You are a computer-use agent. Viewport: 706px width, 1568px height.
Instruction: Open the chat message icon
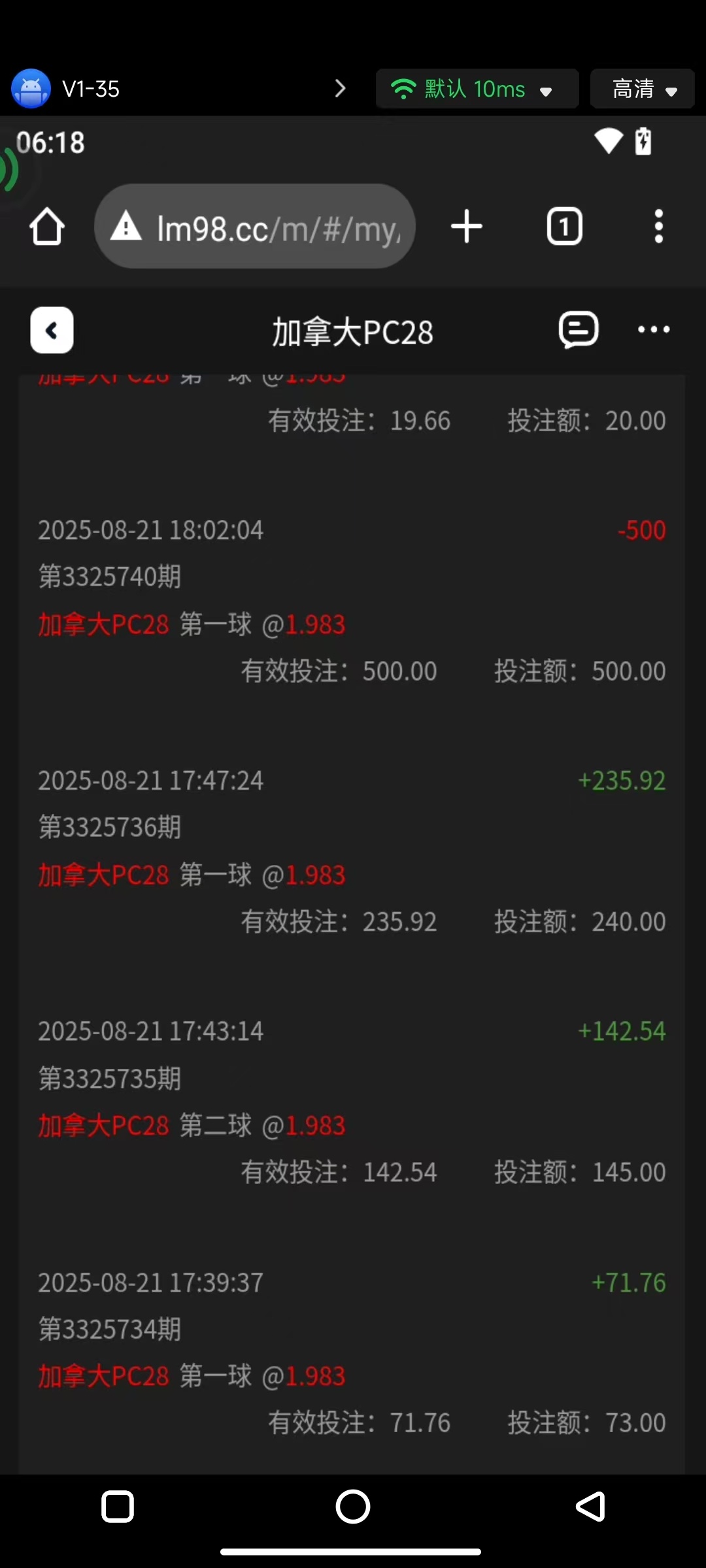(x=579, y=329)
